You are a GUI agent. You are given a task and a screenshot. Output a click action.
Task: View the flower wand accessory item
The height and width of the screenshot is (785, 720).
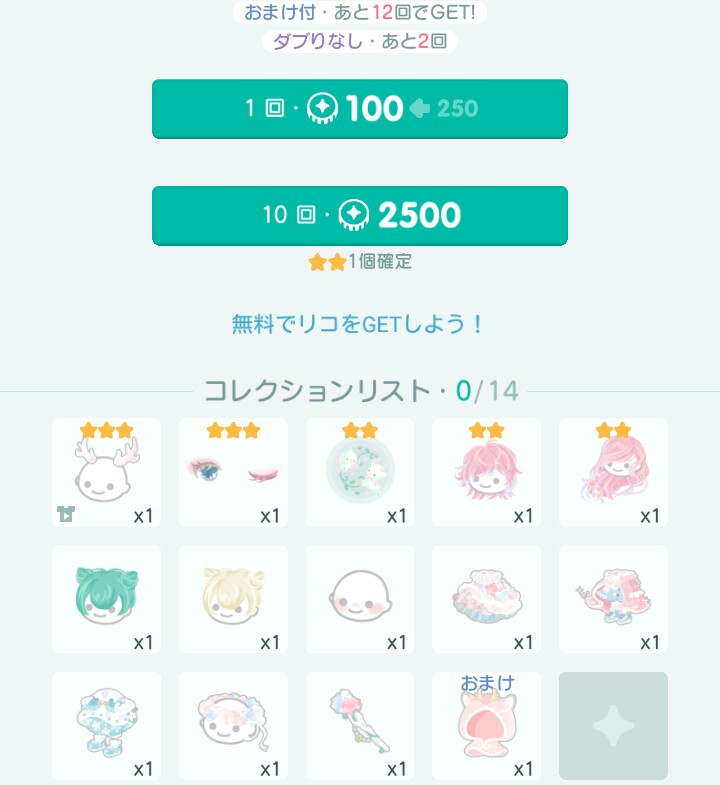360,726
